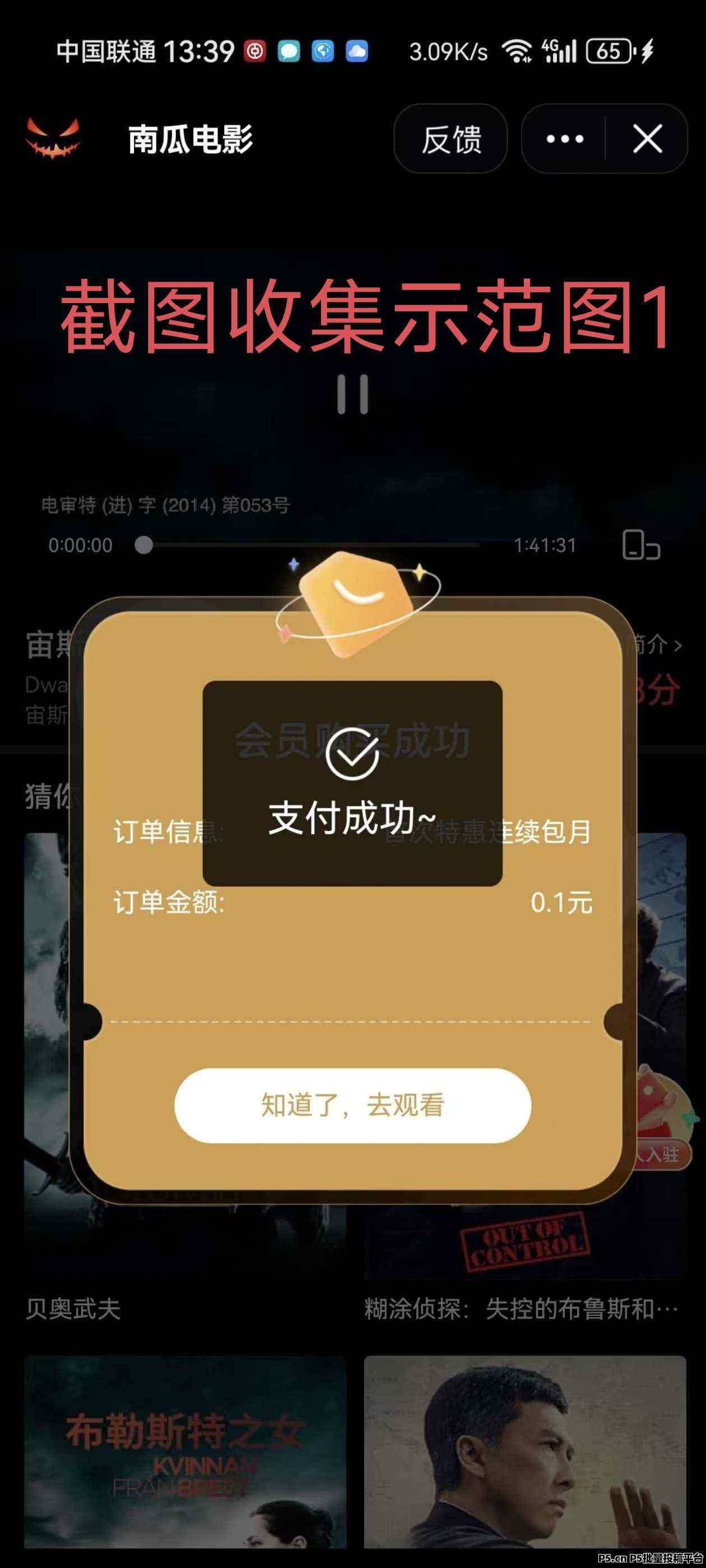This screenshot has width=706, height=1568.
Task: Open the 反馈 feedback page
Action: pos(450,139)
